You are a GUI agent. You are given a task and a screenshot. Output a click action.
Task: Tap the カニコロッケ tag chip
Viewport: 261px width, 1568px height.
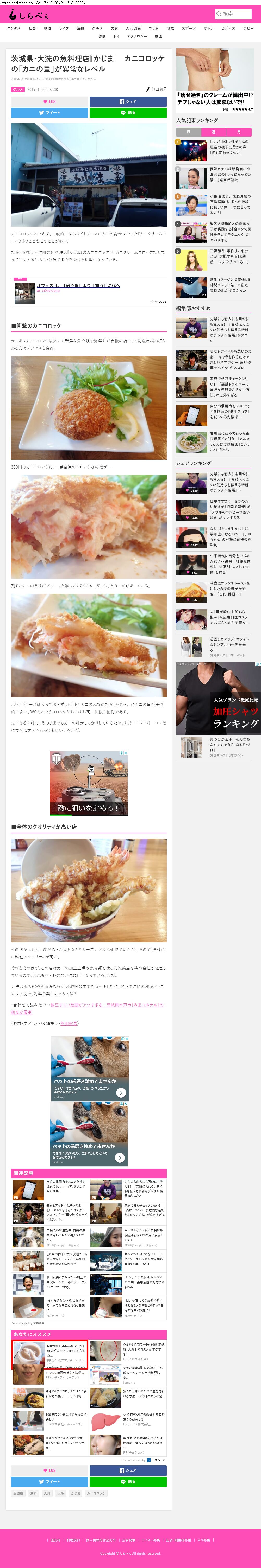click(96, 1493)
